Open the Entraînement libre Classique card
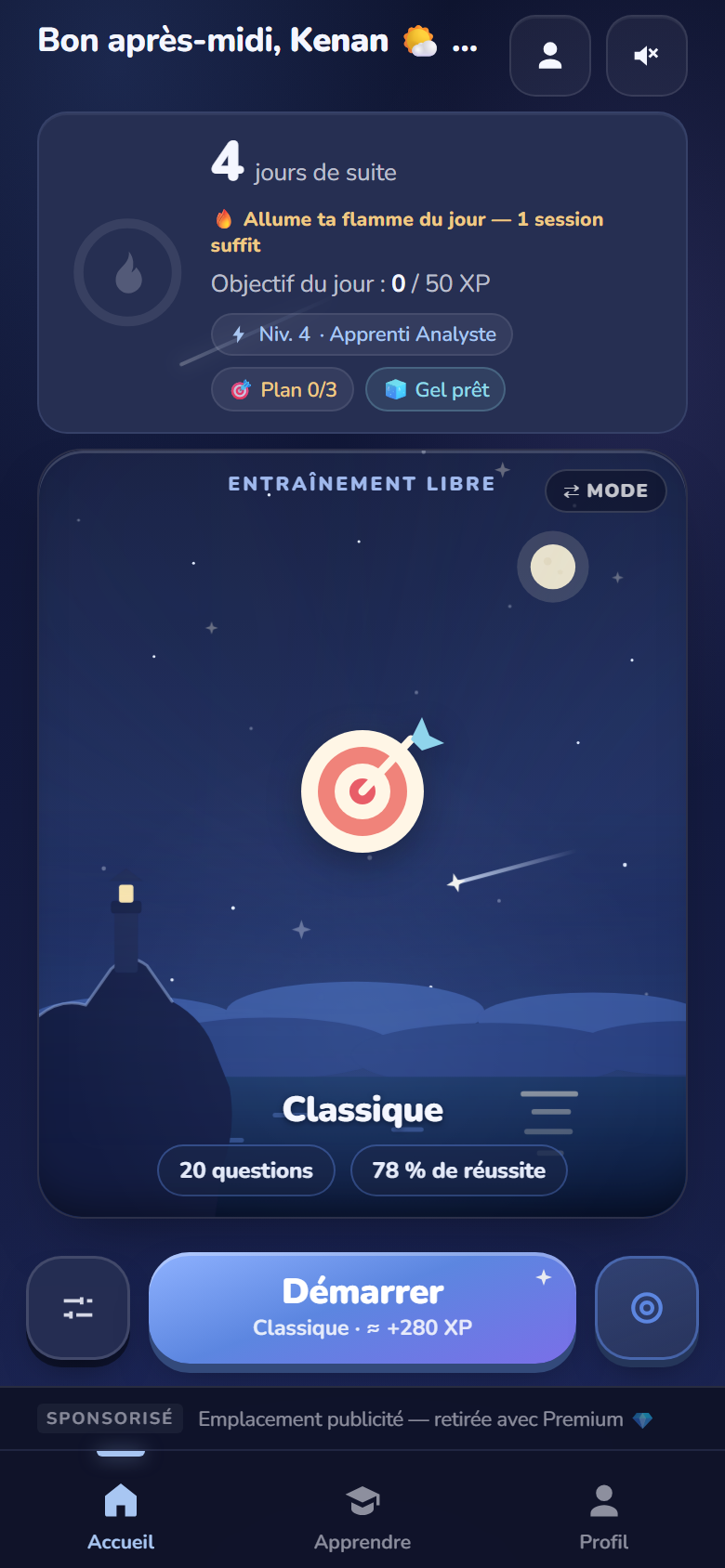 (x=362, y=834)
